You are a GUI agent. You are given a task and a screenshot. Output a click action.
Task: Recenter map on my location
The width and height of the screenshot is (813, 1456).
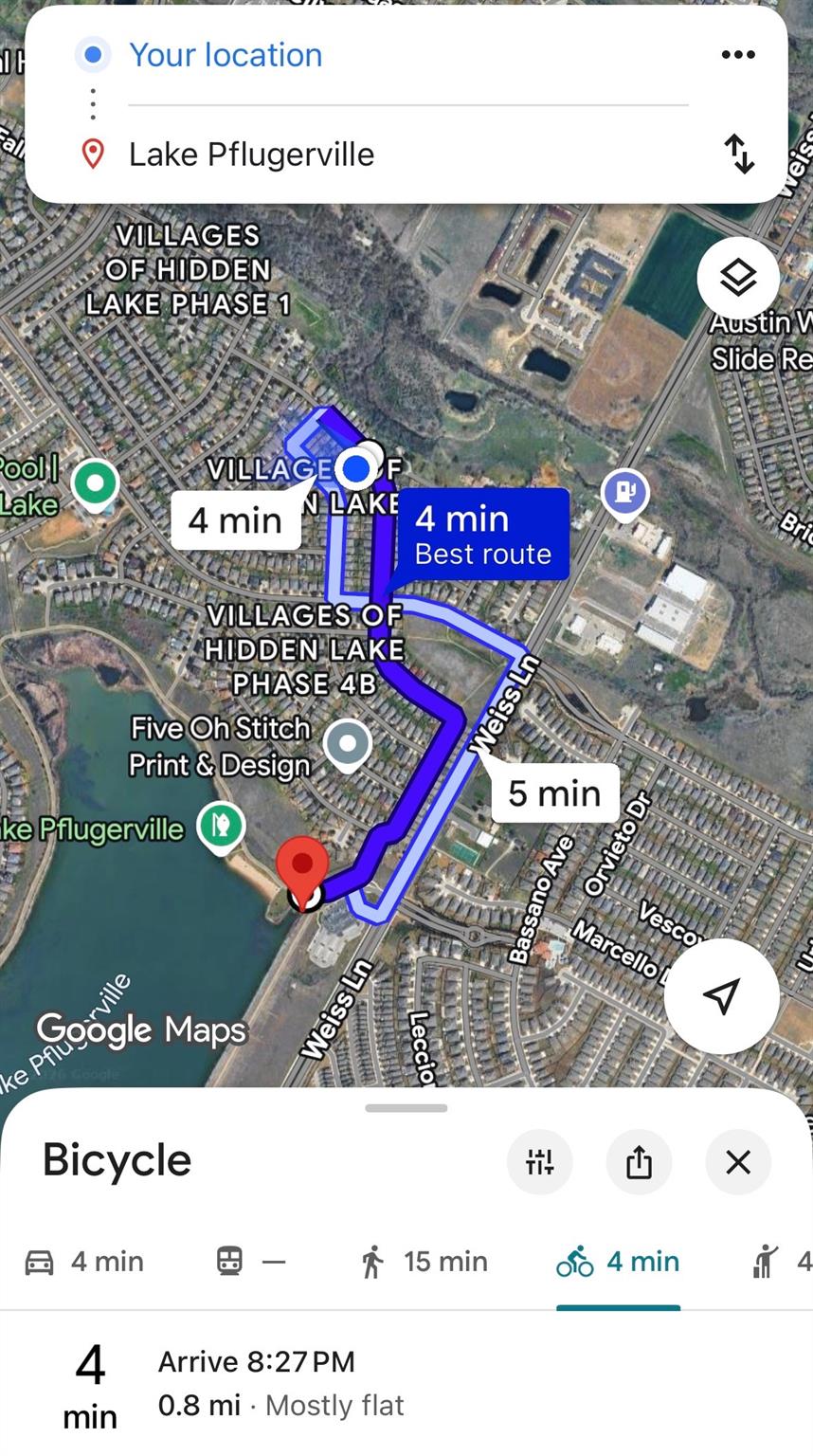(721, 996)
